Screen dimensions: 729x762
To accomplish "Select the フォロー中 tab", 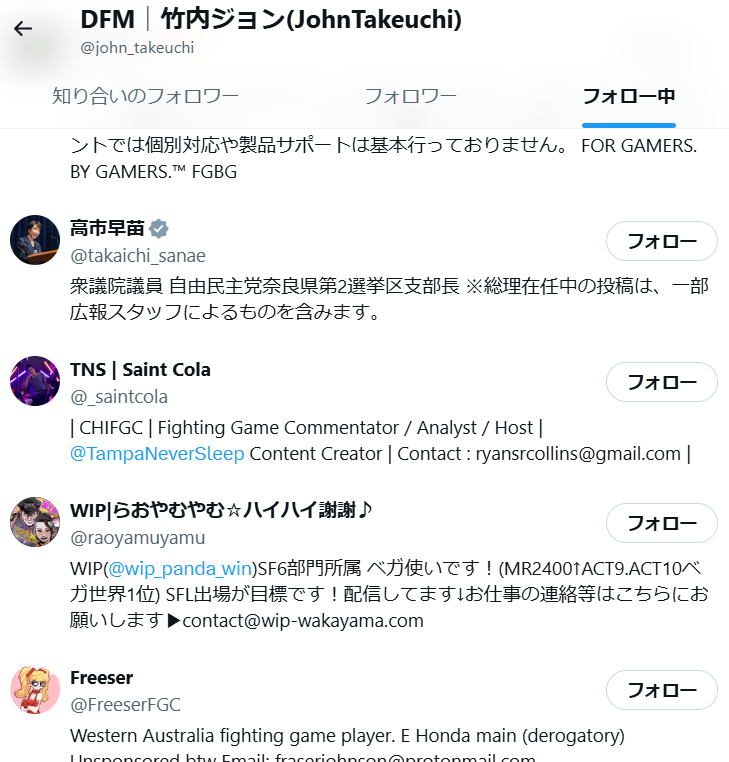I will pos(628,97).
